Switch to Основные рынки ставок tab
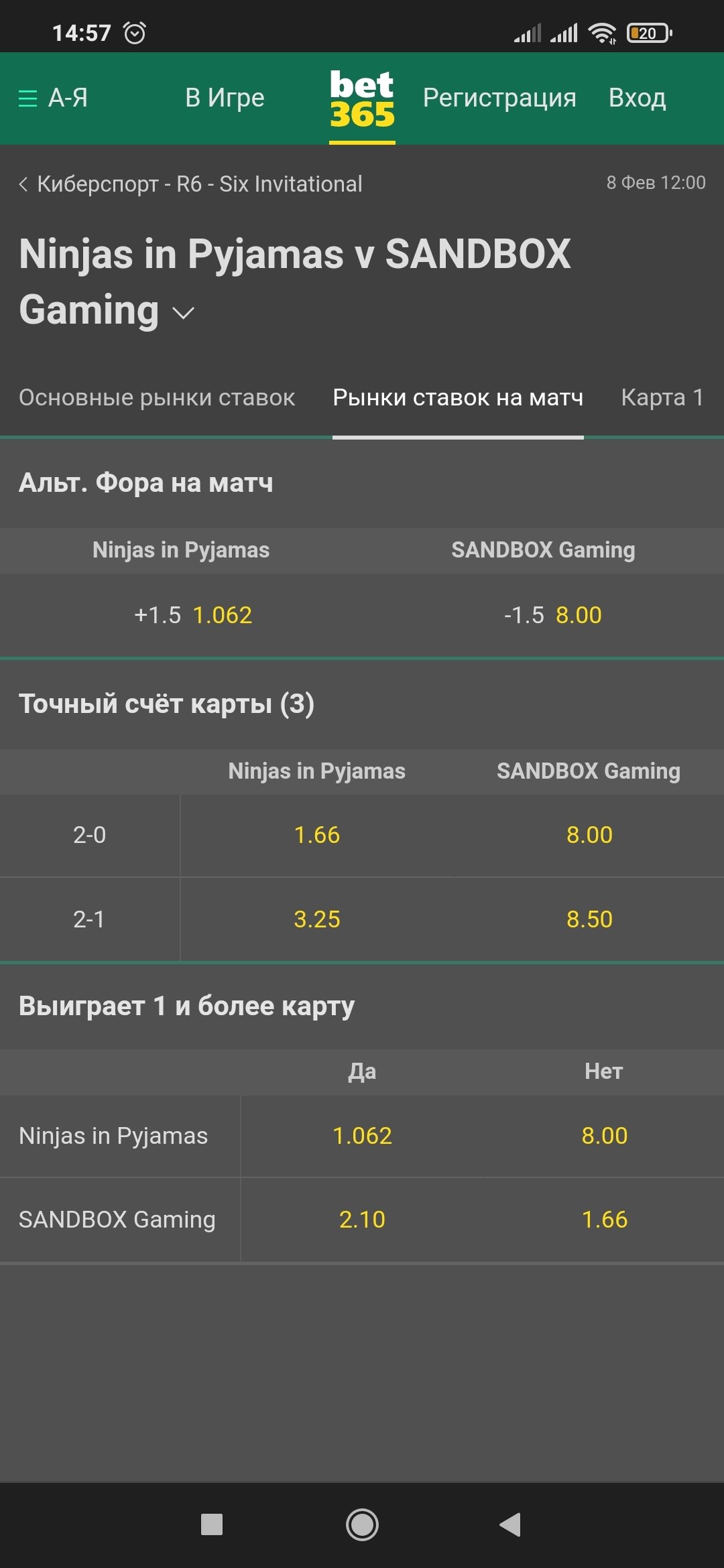The image size is (724, 1568). [x=157, y=397]
